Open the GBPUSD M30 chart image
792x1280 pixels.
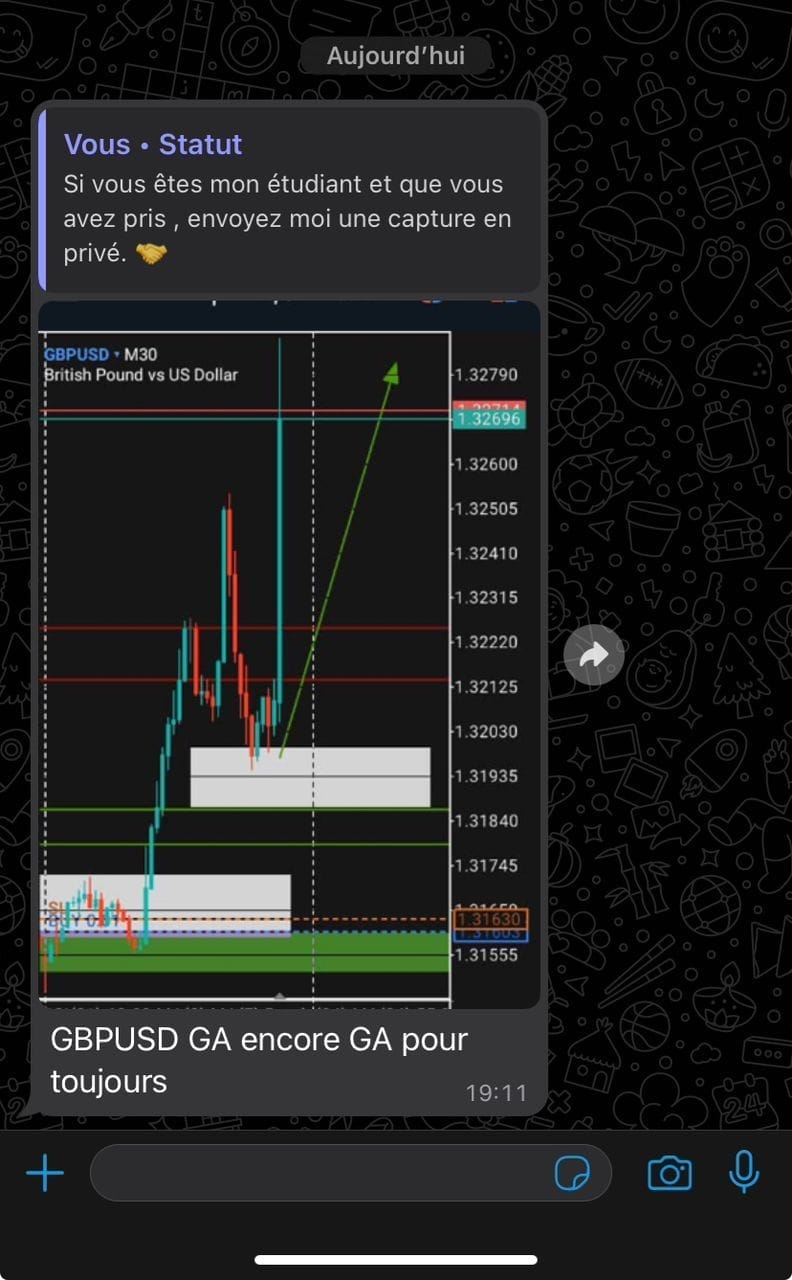288,655
